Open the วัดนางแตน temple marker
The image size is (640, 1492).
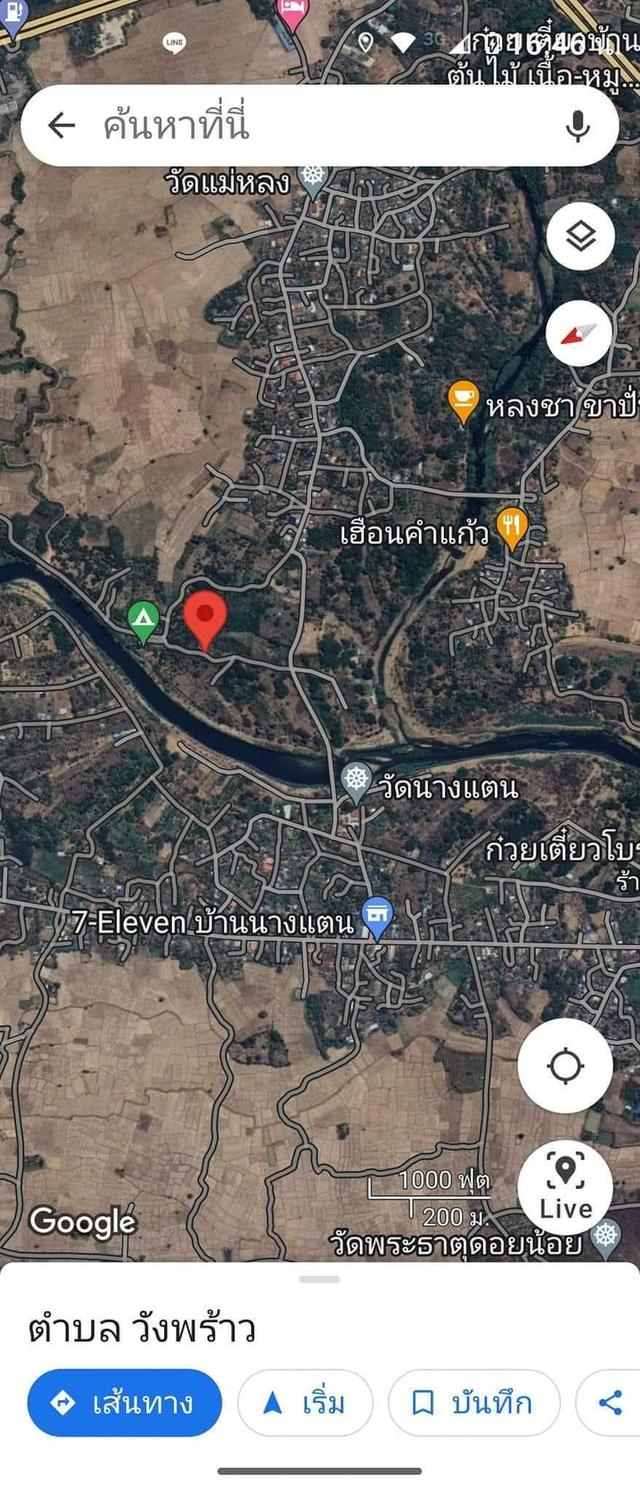click(x=356, y=780)
